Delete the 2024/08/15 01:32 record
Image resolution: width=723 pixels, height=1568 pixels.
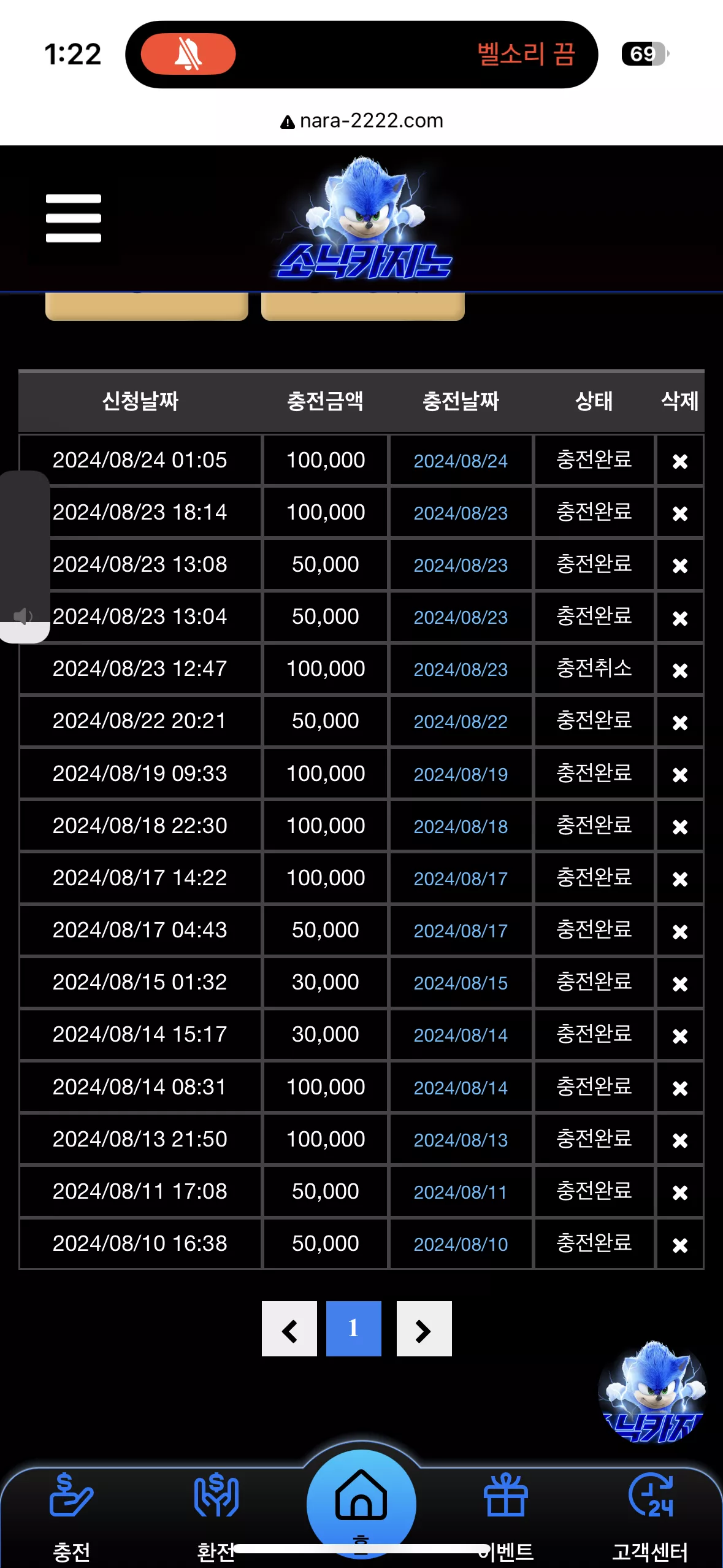[679, 983]
